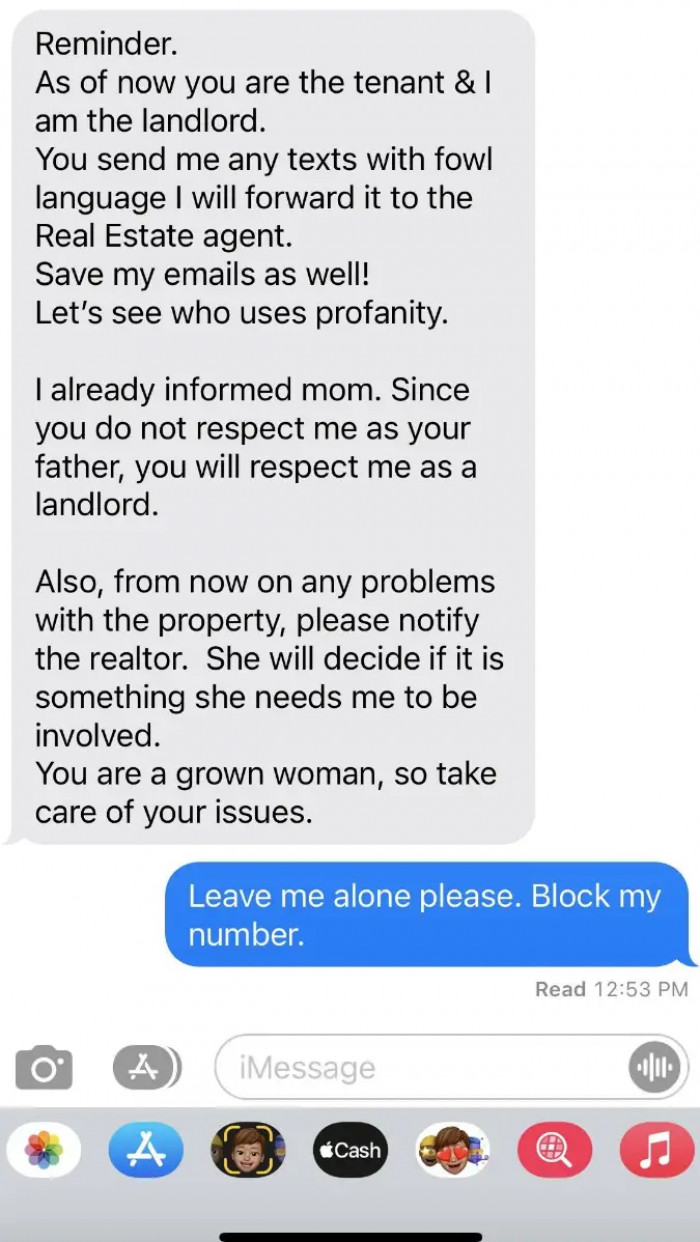
Task: Open Memoji stickers with heart eyes
Action: pyautogui.click(x=452, y=1150)
